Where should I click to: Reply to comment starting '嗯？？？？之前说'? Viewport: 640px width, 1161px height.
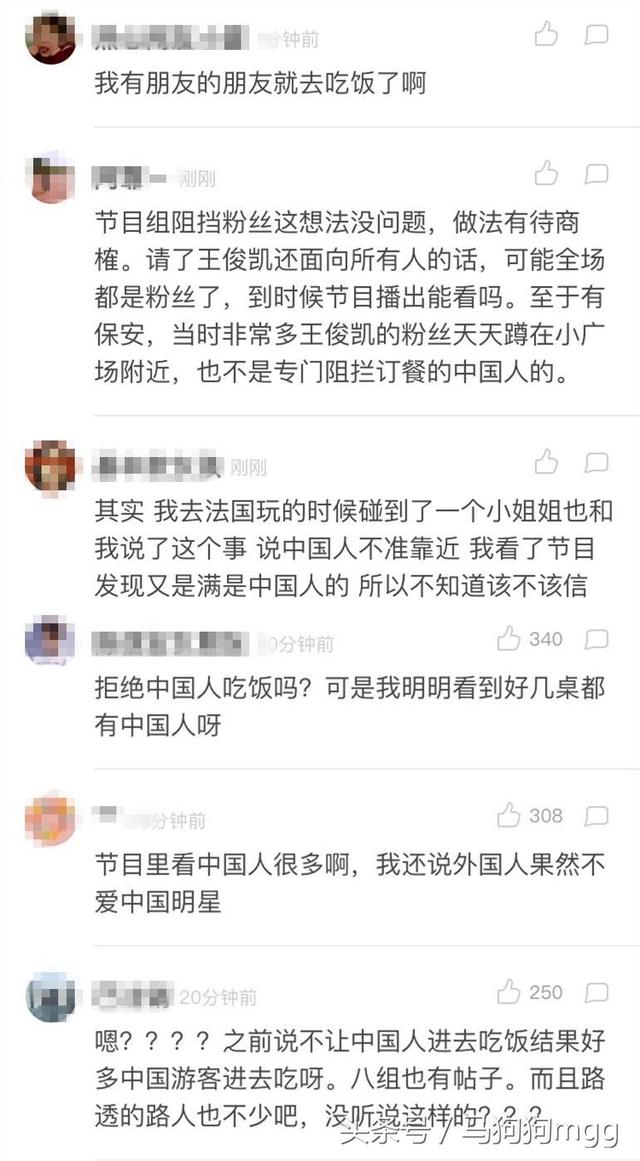pos(597,992)
